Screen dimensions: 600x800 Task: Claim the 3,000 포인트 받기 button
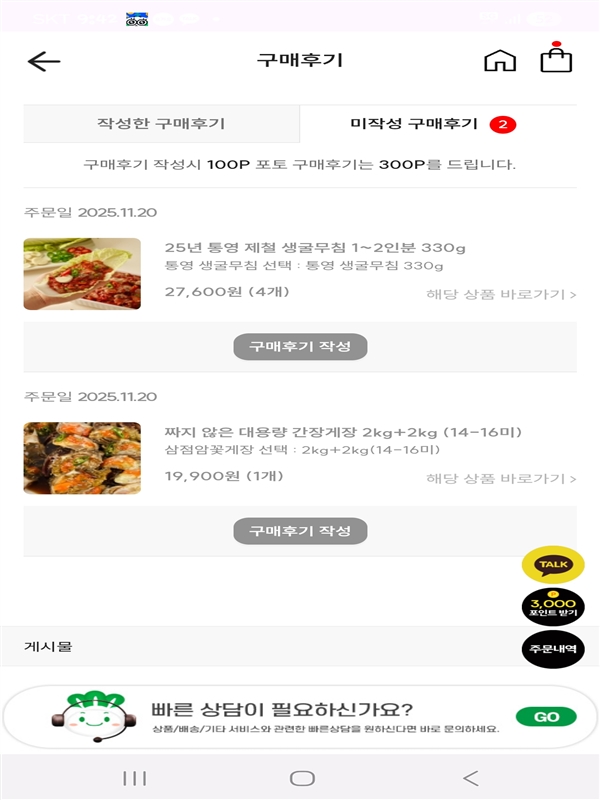(553, 606)
